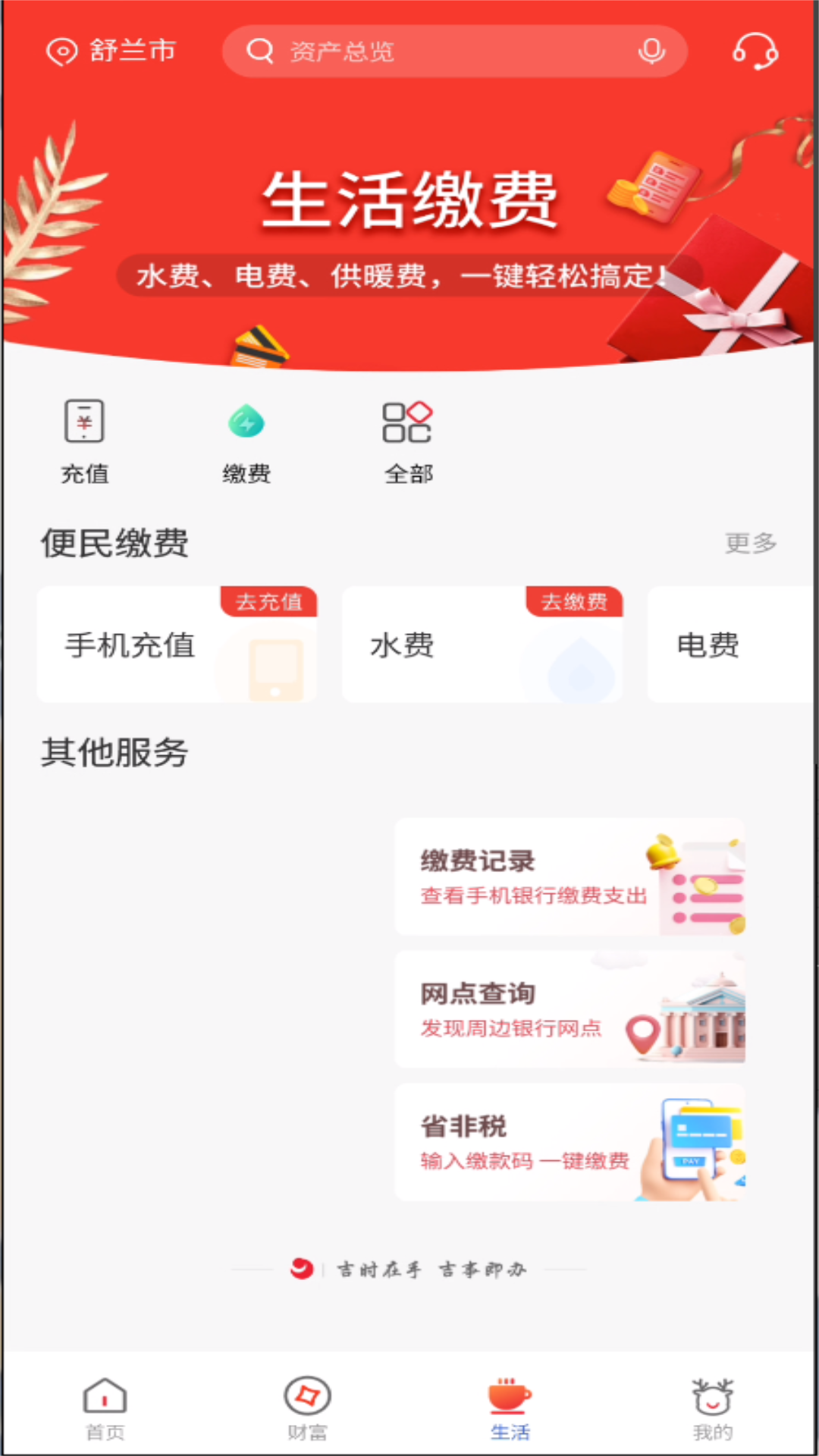819x1456 pixels.
Task: Open the 缴费 shortcut
Action: pos(246,441)
